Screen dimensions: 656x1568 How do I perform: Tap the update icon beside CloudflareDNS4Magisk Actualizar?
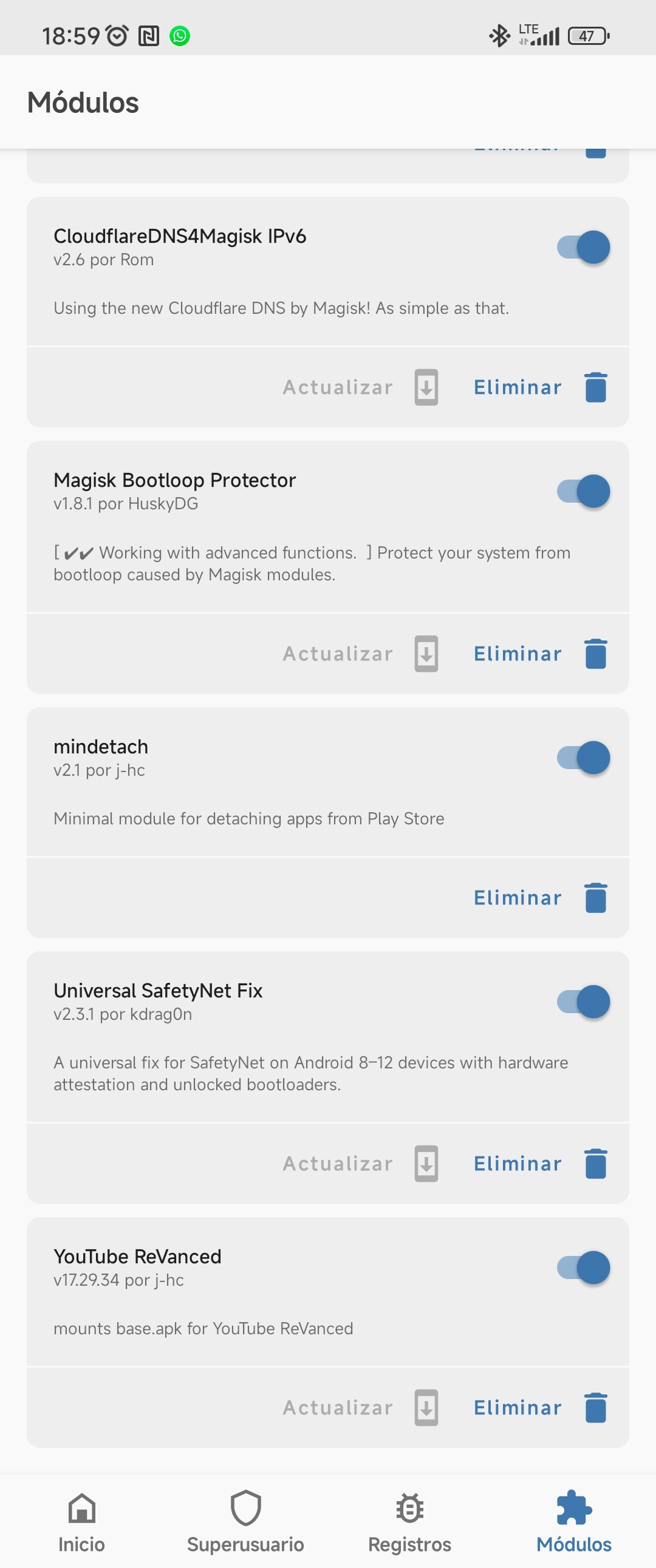click(426, 387)
